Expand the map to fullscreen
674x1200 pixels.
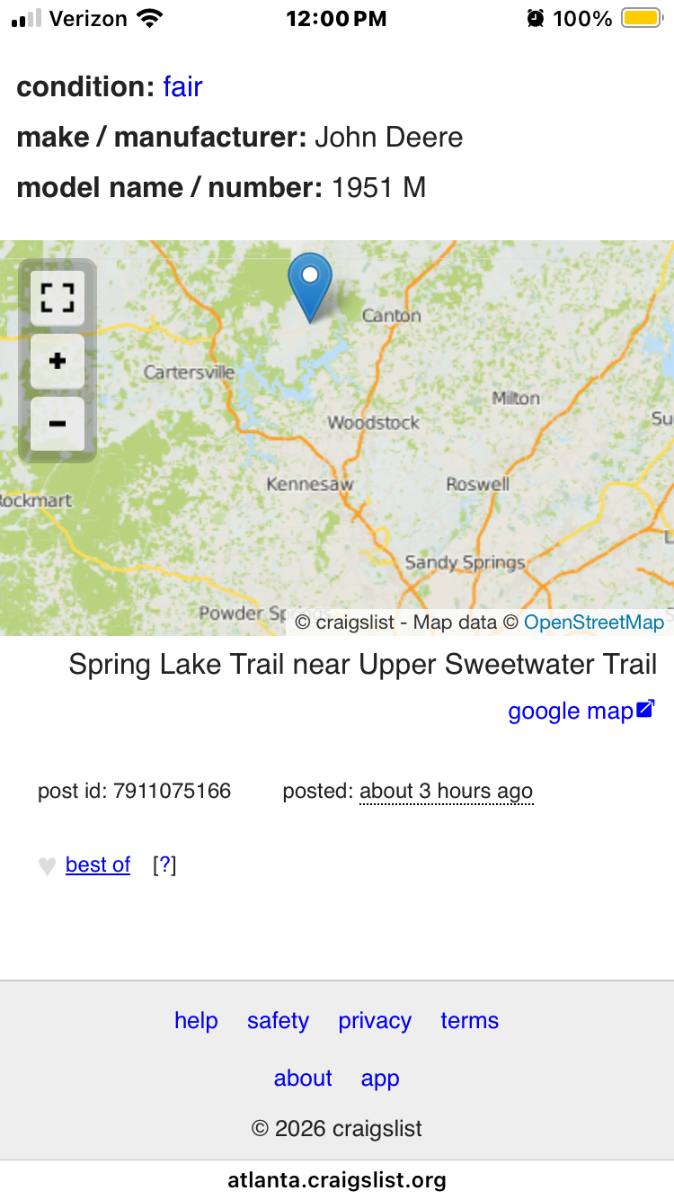pos(57,298)
